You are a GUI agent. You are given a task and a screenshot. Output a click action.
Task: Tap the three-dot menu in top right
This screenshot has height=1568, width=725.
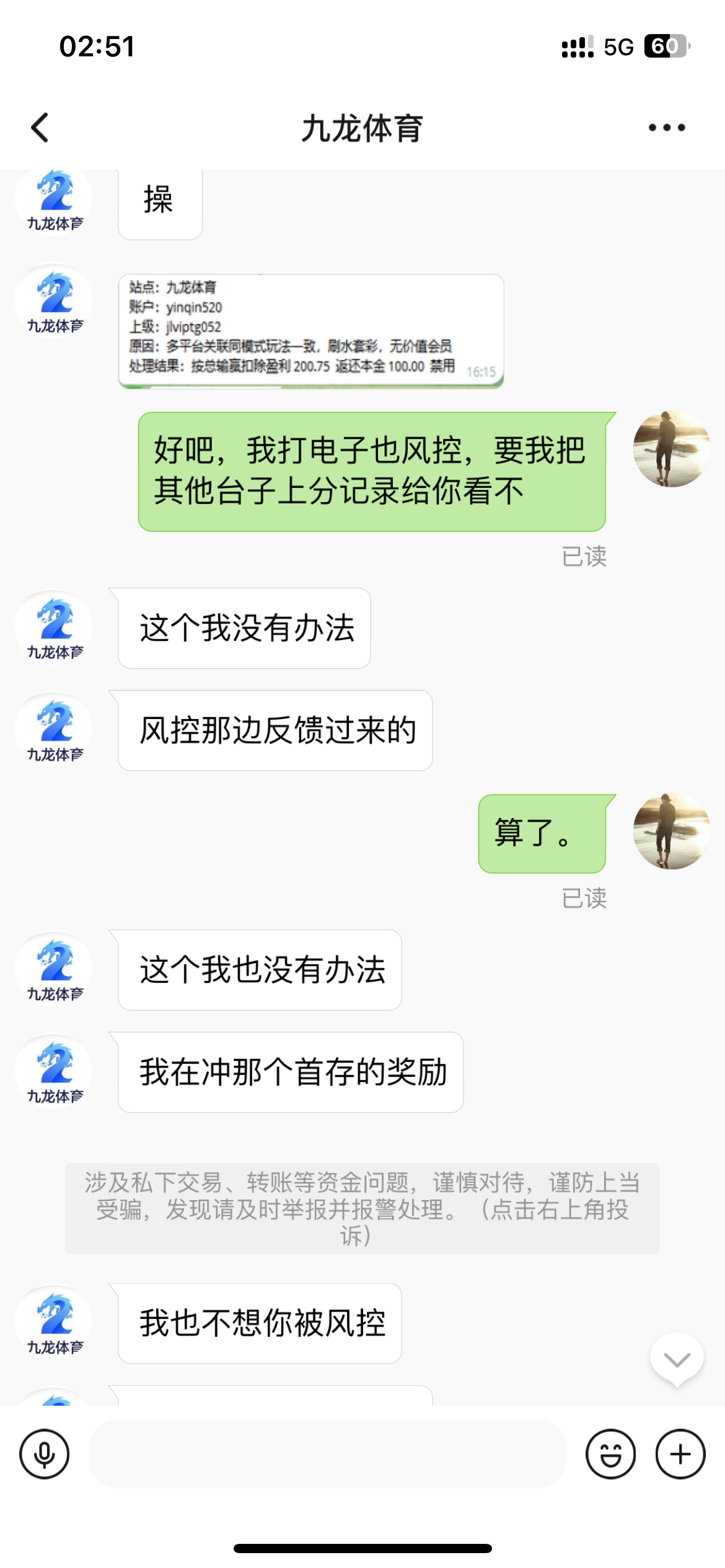pos(666,127)
